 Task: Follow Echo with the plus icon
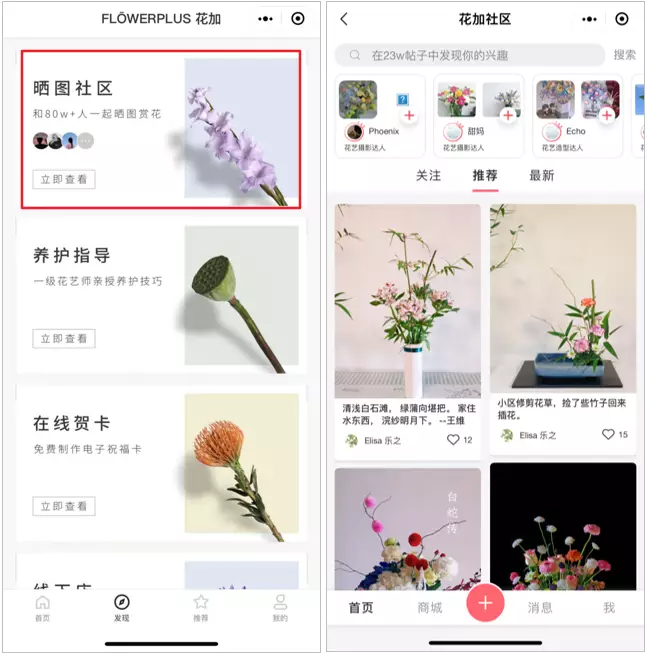(605, 116)
